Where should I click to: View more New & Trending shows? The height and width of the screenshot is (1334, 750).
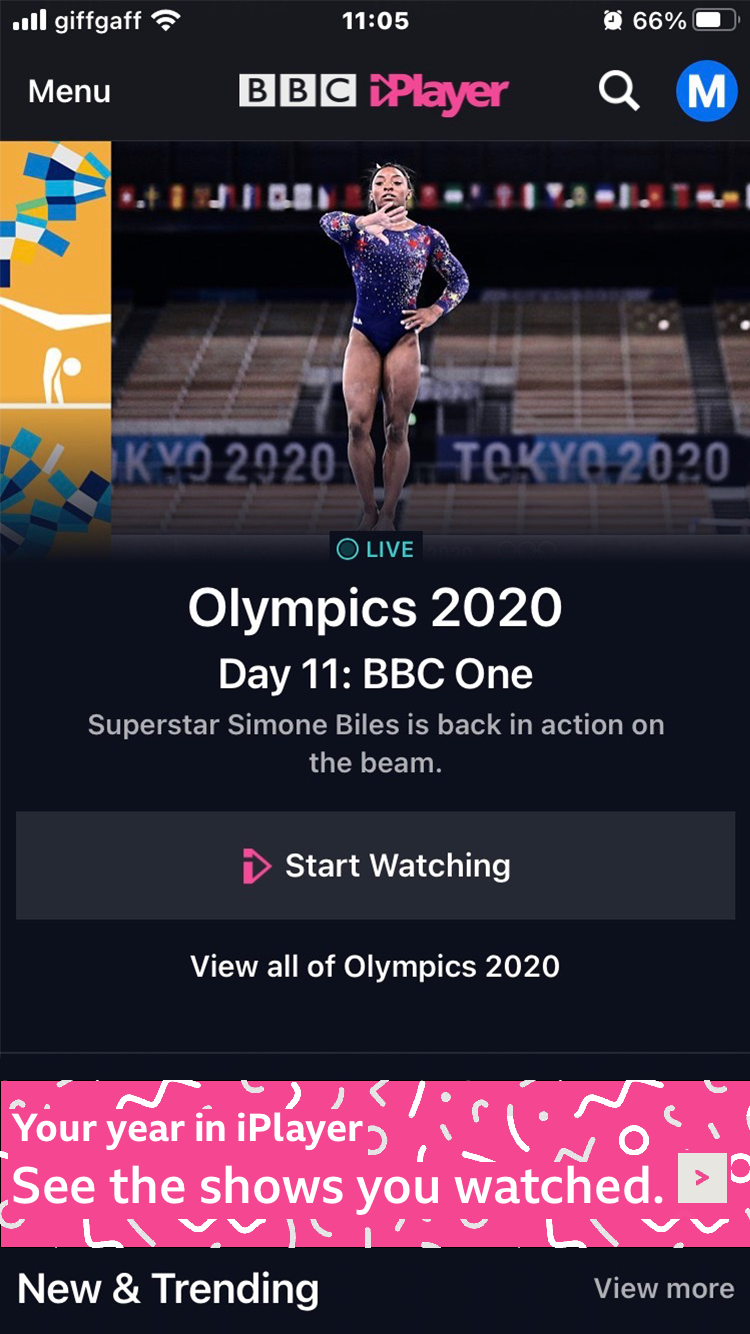point(664,1288)
